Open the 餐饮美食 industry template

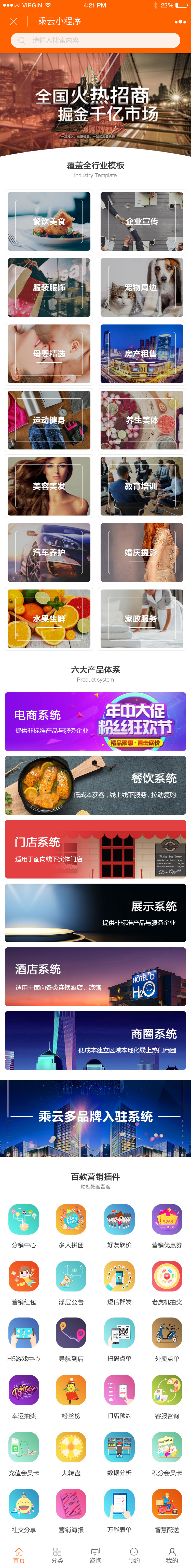[49, 222]
